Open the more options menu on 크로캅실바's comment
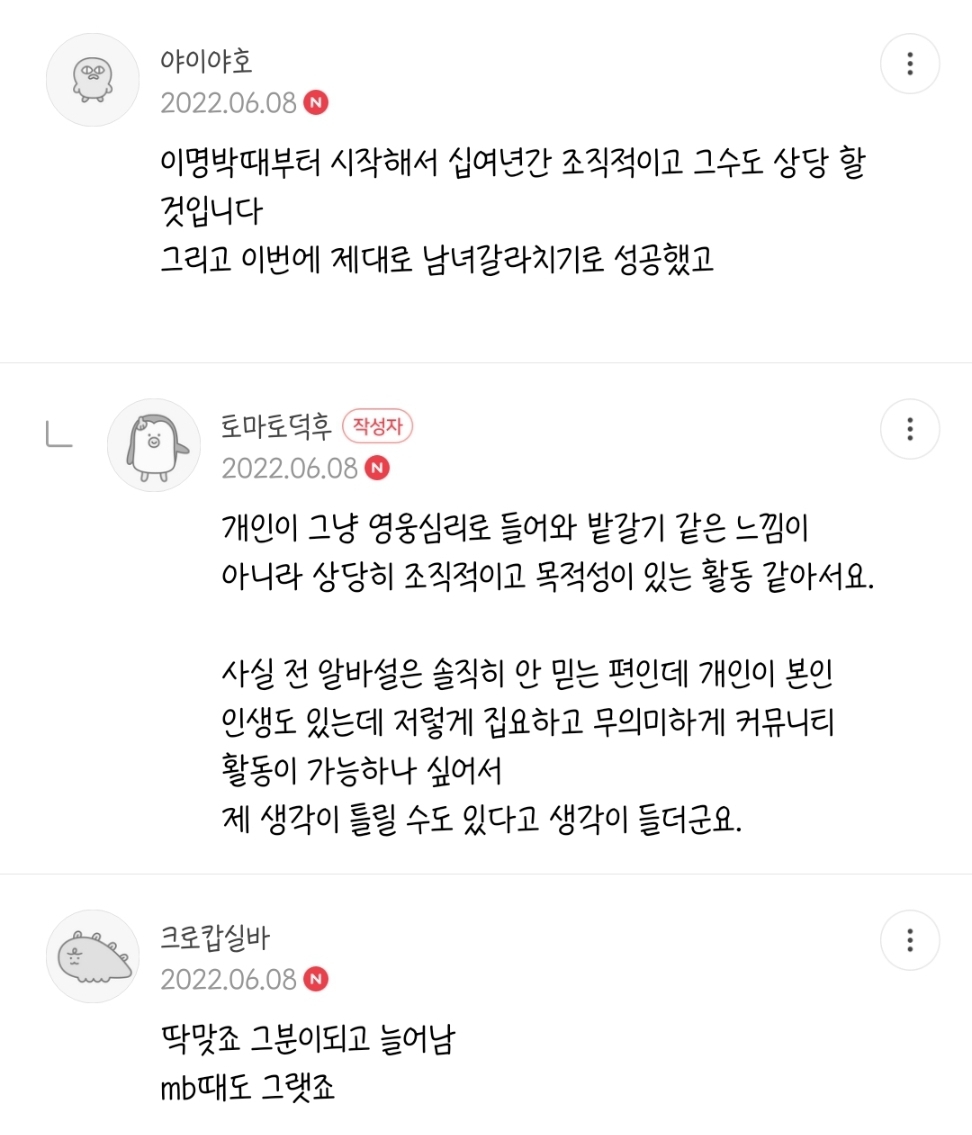 909,940
